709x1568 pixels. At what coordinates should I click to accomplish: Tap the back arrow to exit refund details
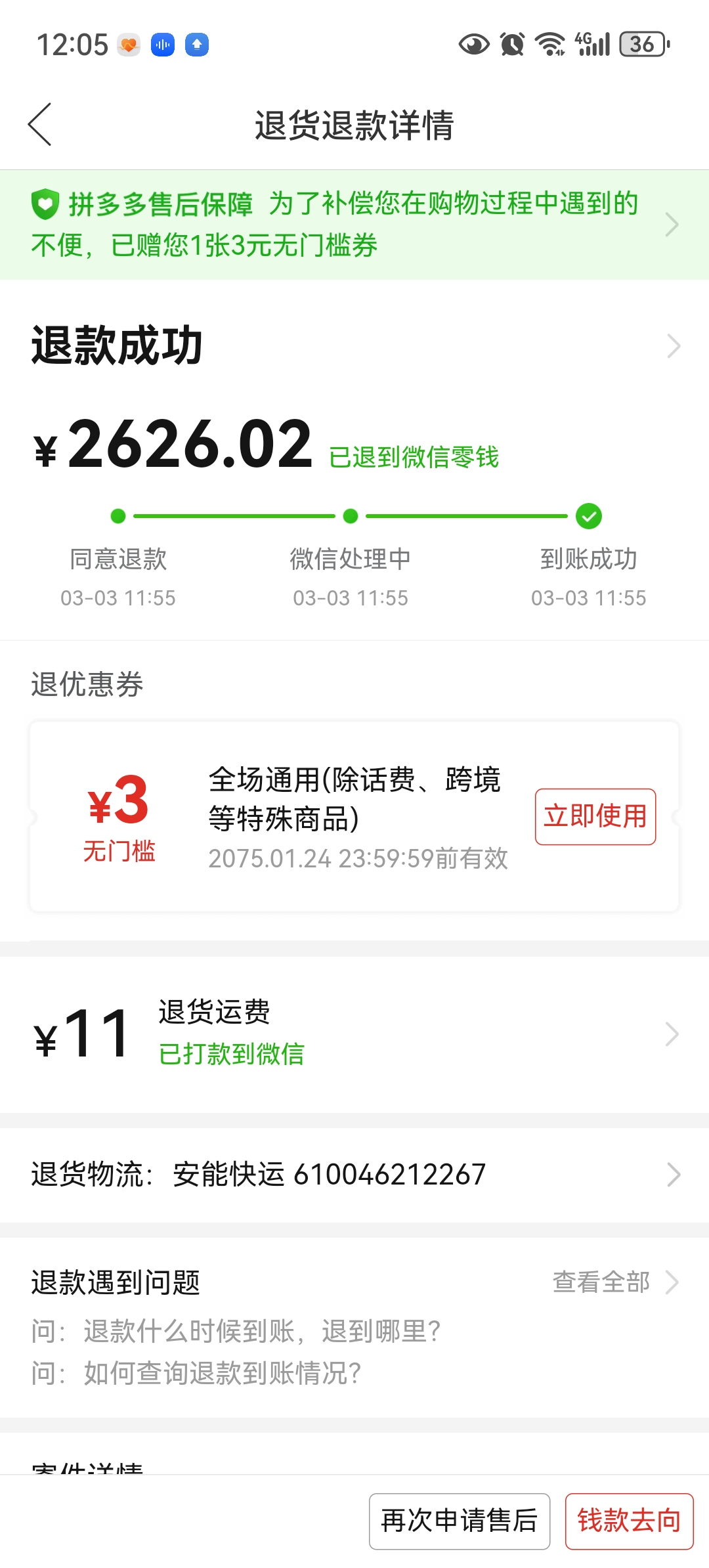point(39,123)
